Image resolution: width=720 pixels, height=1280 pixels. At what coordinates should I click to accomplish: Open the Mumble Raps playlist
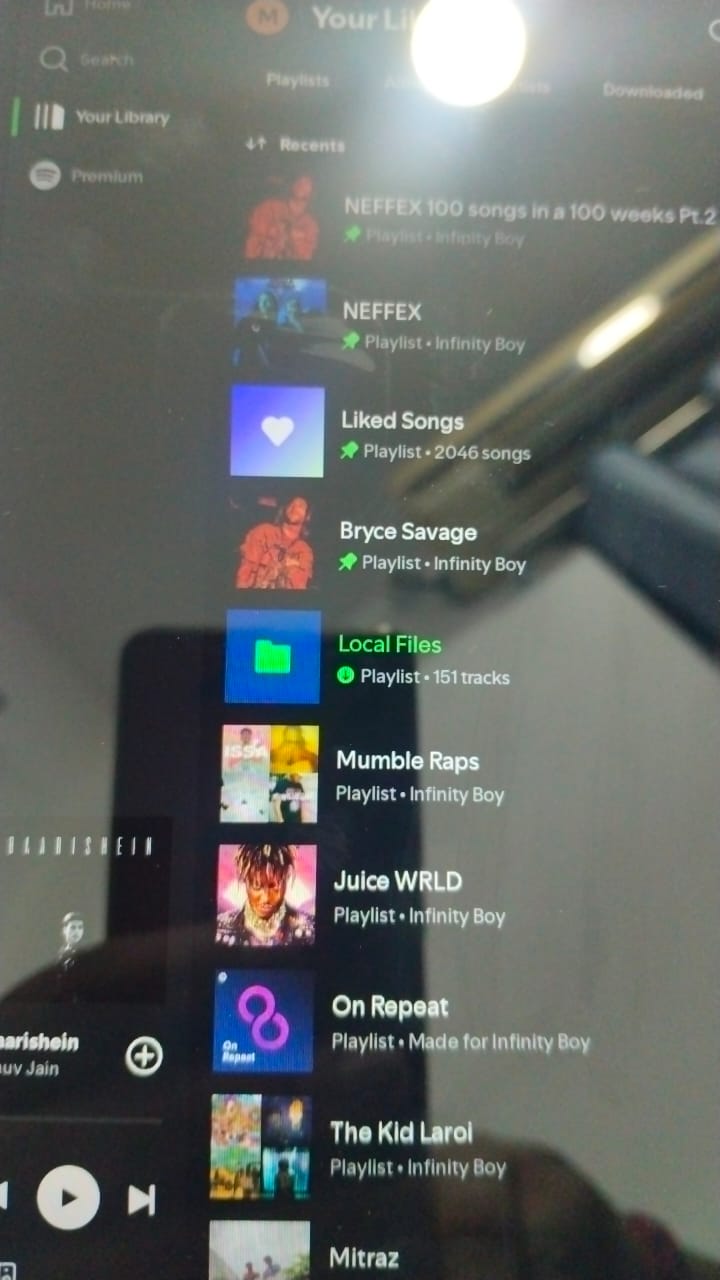point(406,761)
